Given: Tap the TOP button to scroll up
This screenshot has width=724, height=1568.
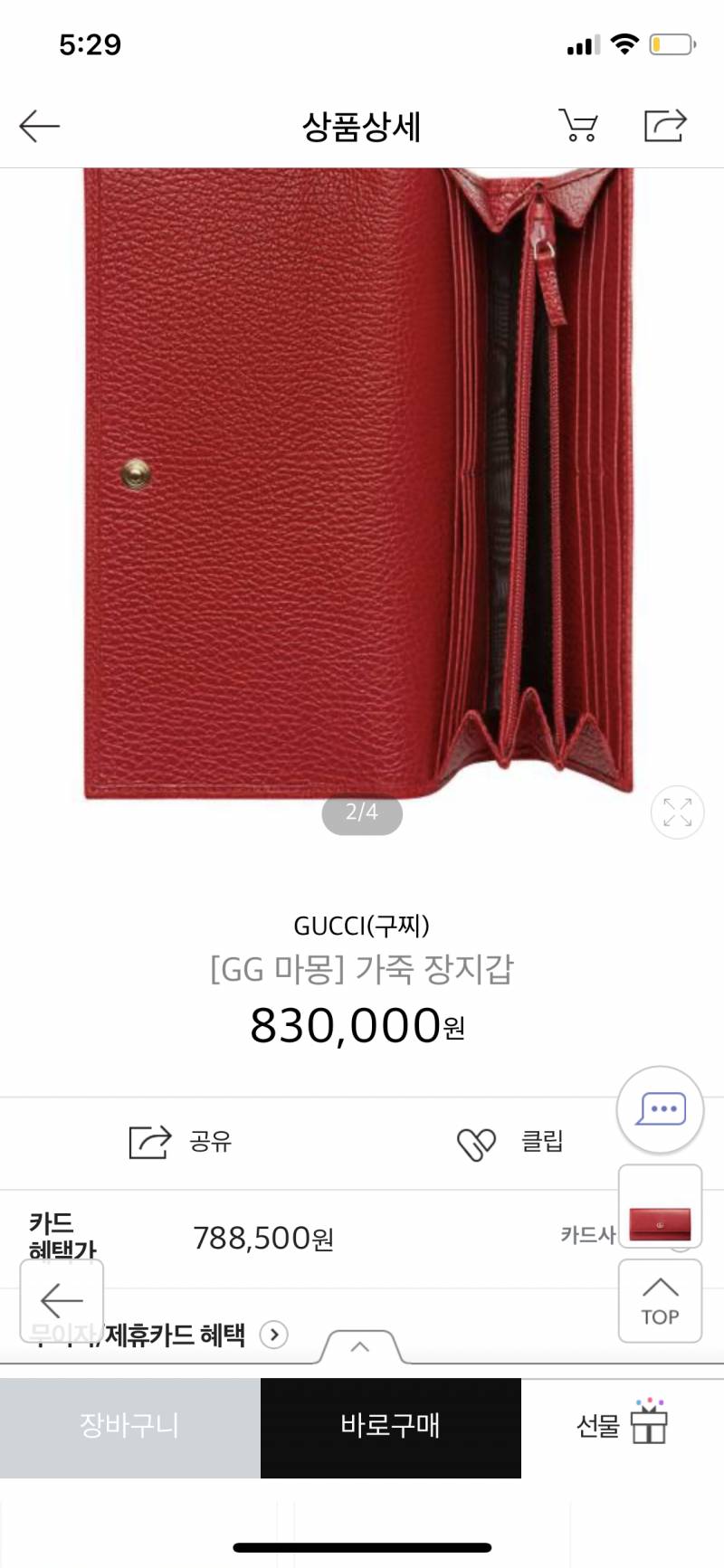Looking at the screenshot, I should (x=660, y=1301).
